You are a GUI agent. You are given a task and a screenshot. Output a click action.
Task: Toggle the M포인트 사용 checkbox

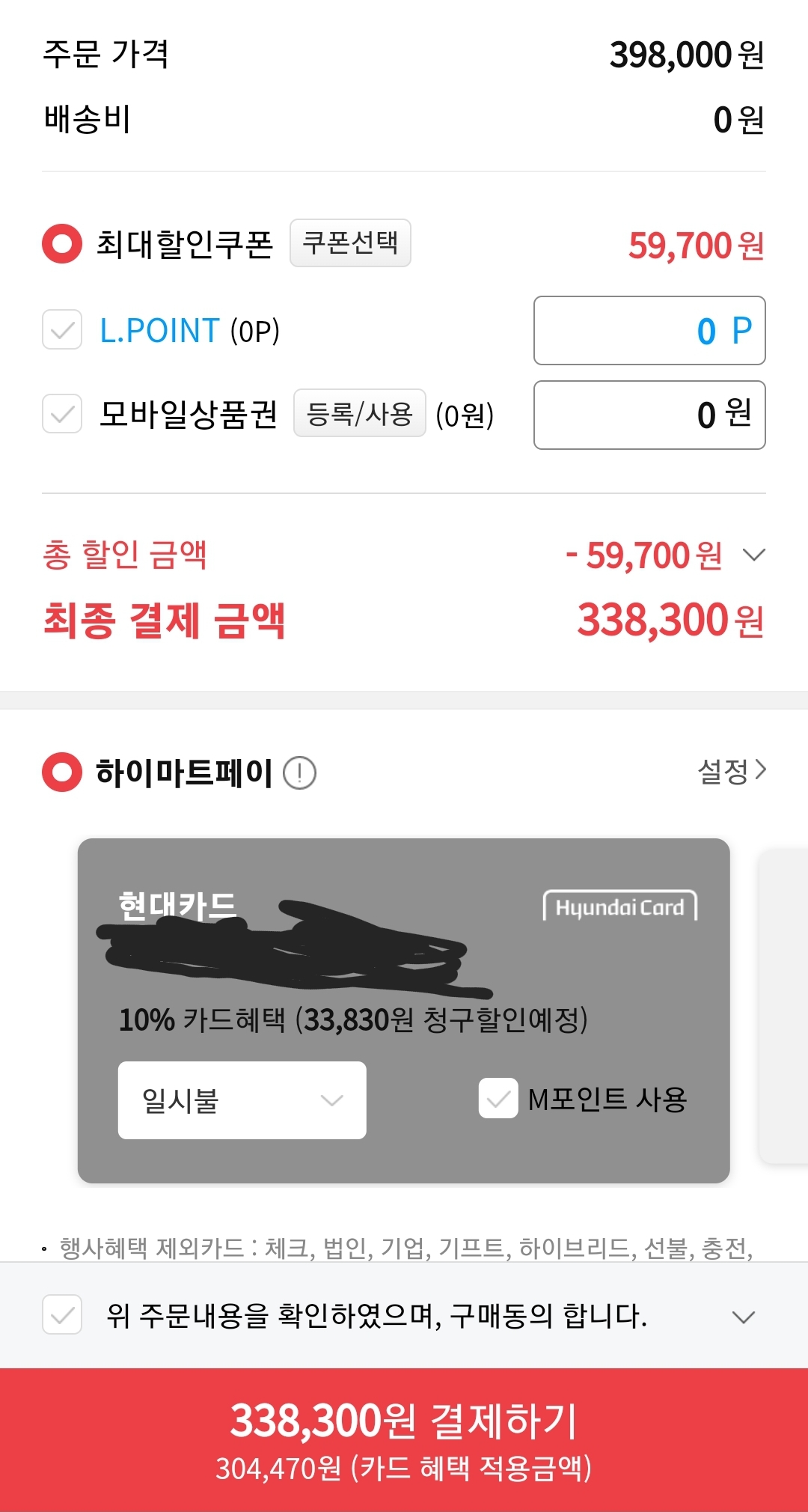click(498, 1098)
